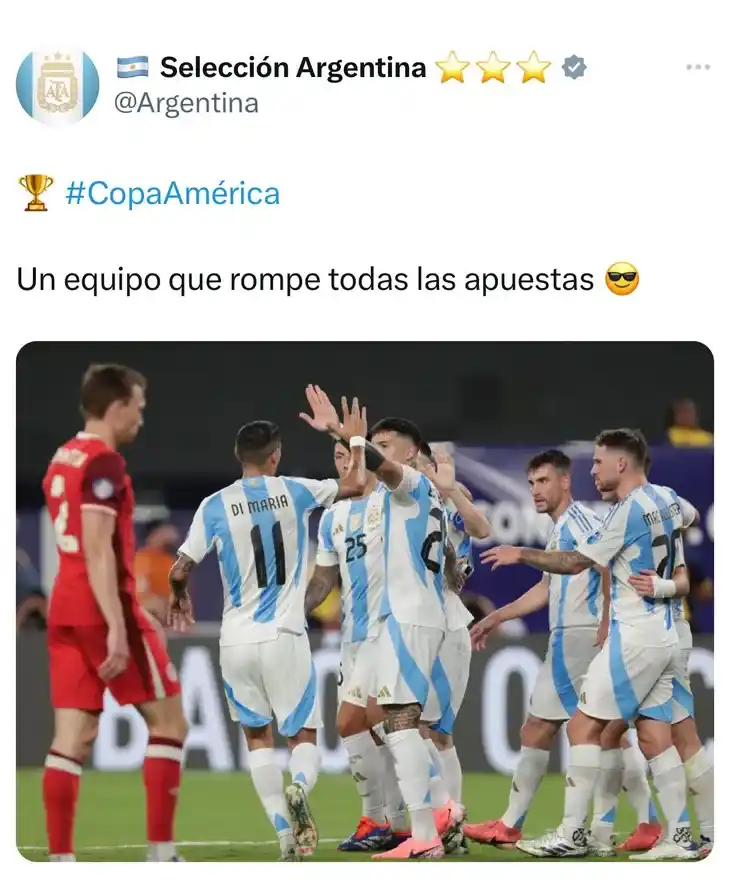Click the verified checkmark badge
The width and height of the screenshot is (730, 895).
tap(573, 69)
